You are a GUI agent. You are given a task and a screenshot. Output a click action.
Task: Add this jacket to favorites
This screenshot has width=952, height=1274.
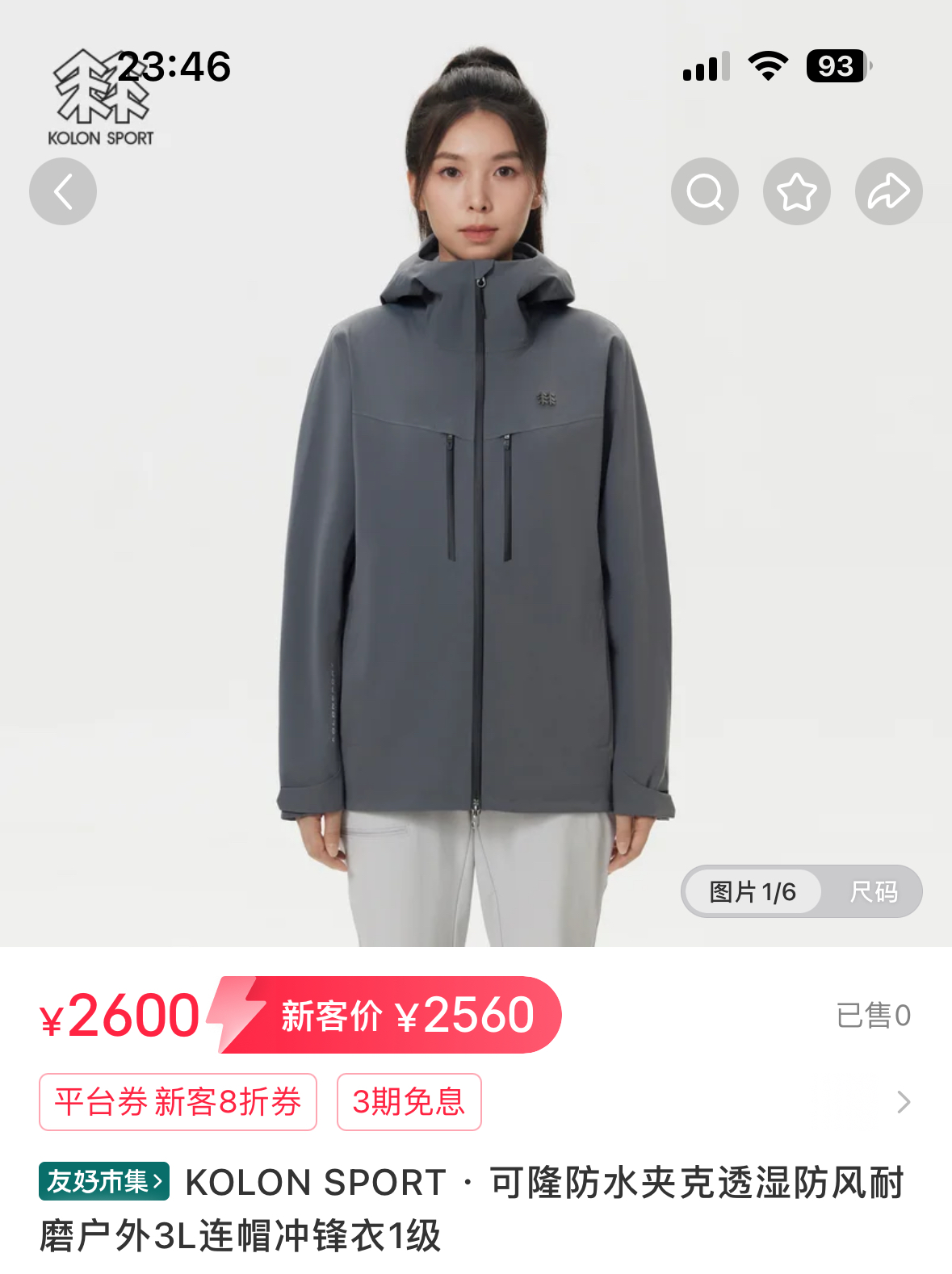pyautogui.click(x=797, y=191)
